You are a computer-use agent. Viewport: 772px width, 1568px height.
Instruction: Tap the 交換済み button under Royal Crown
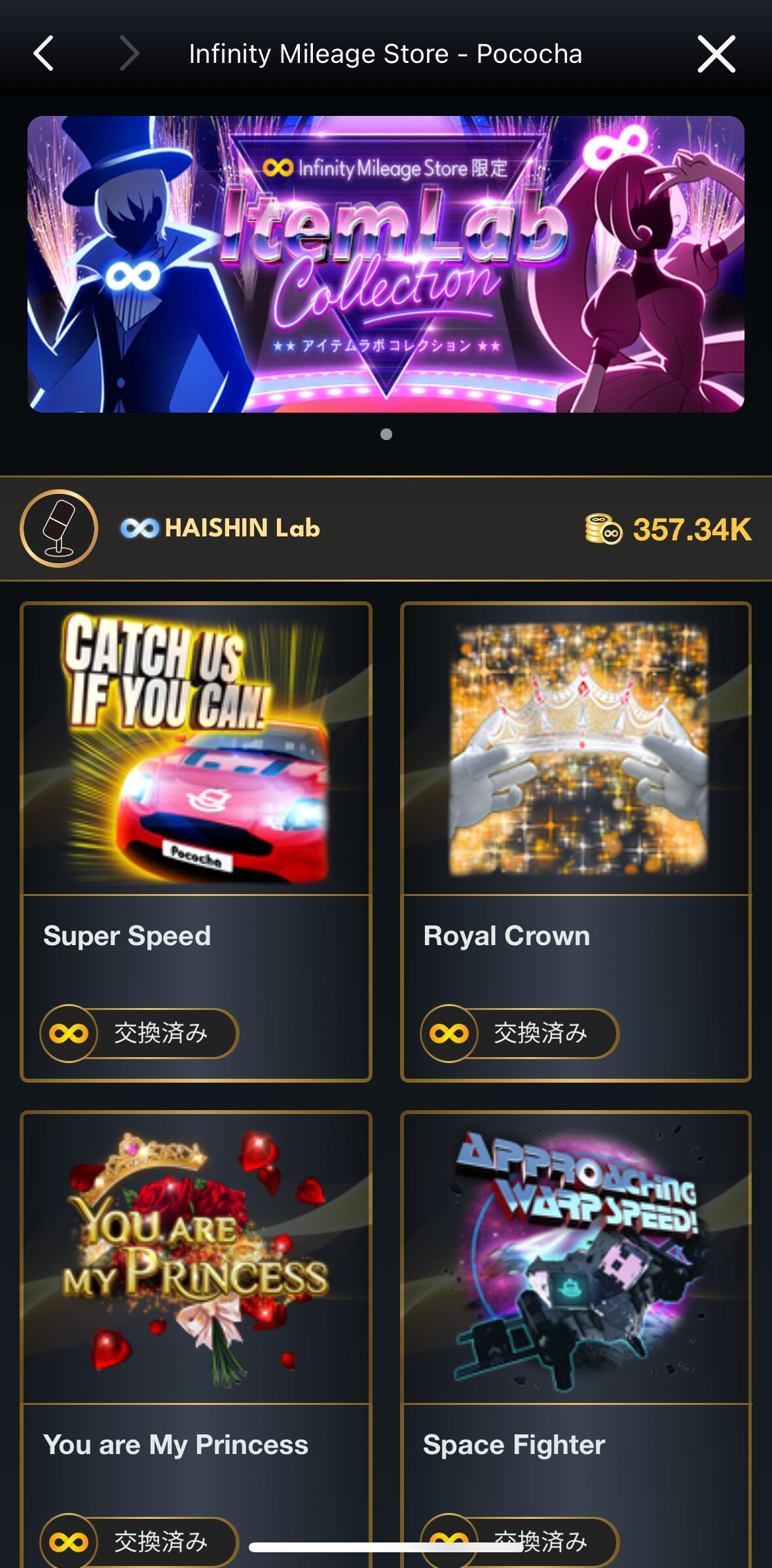pos(520,1033)
